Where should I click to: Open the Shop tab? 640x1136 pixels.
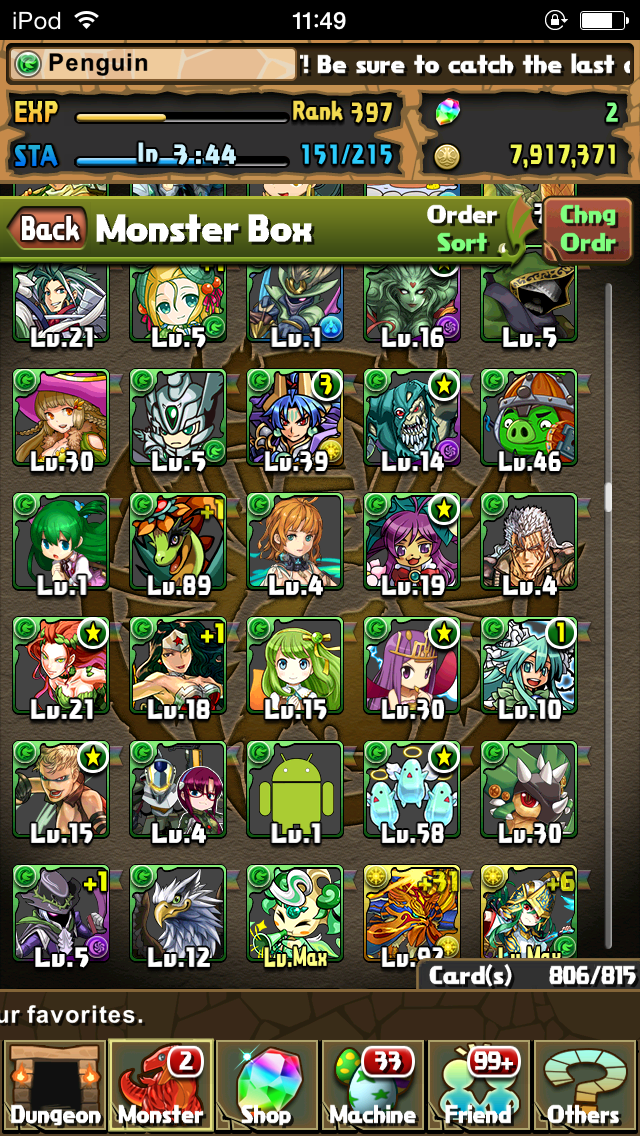267,1085
